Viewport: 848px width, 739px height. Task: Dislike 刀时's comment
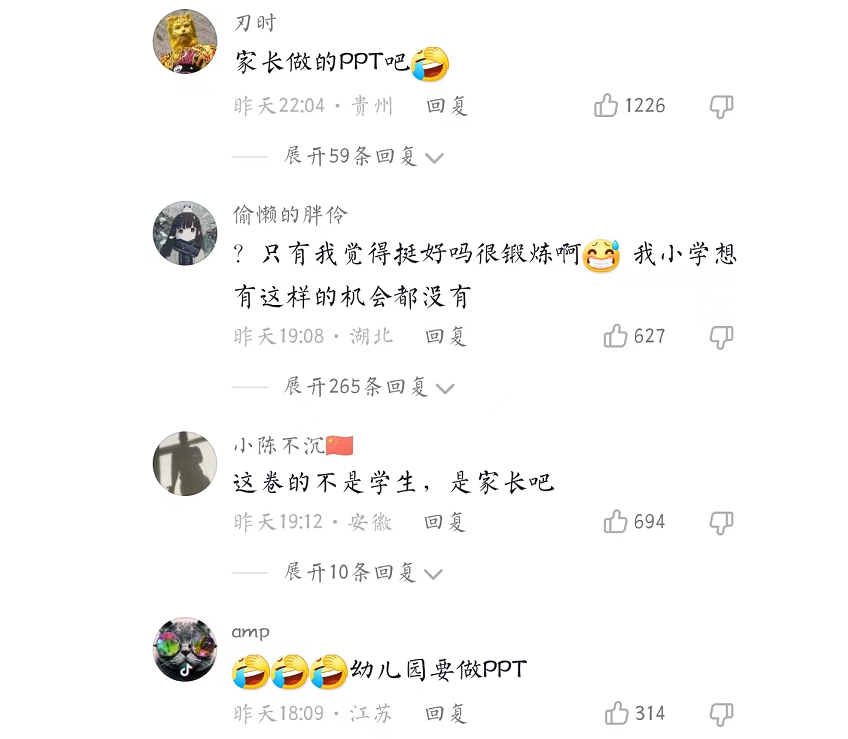[x=721, y=107]
